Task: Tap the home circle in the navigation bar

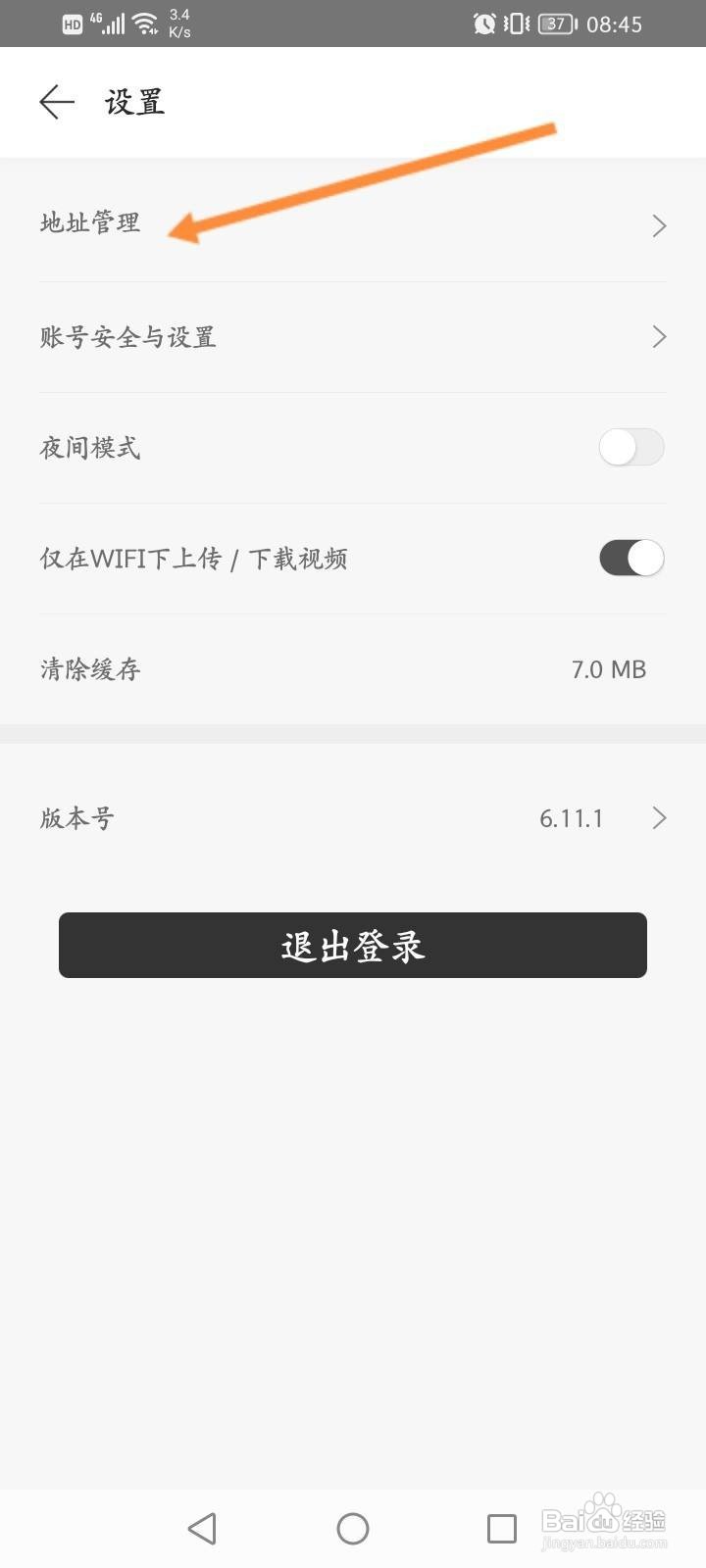Action: pyautogui.click(x=352, y=1528)
